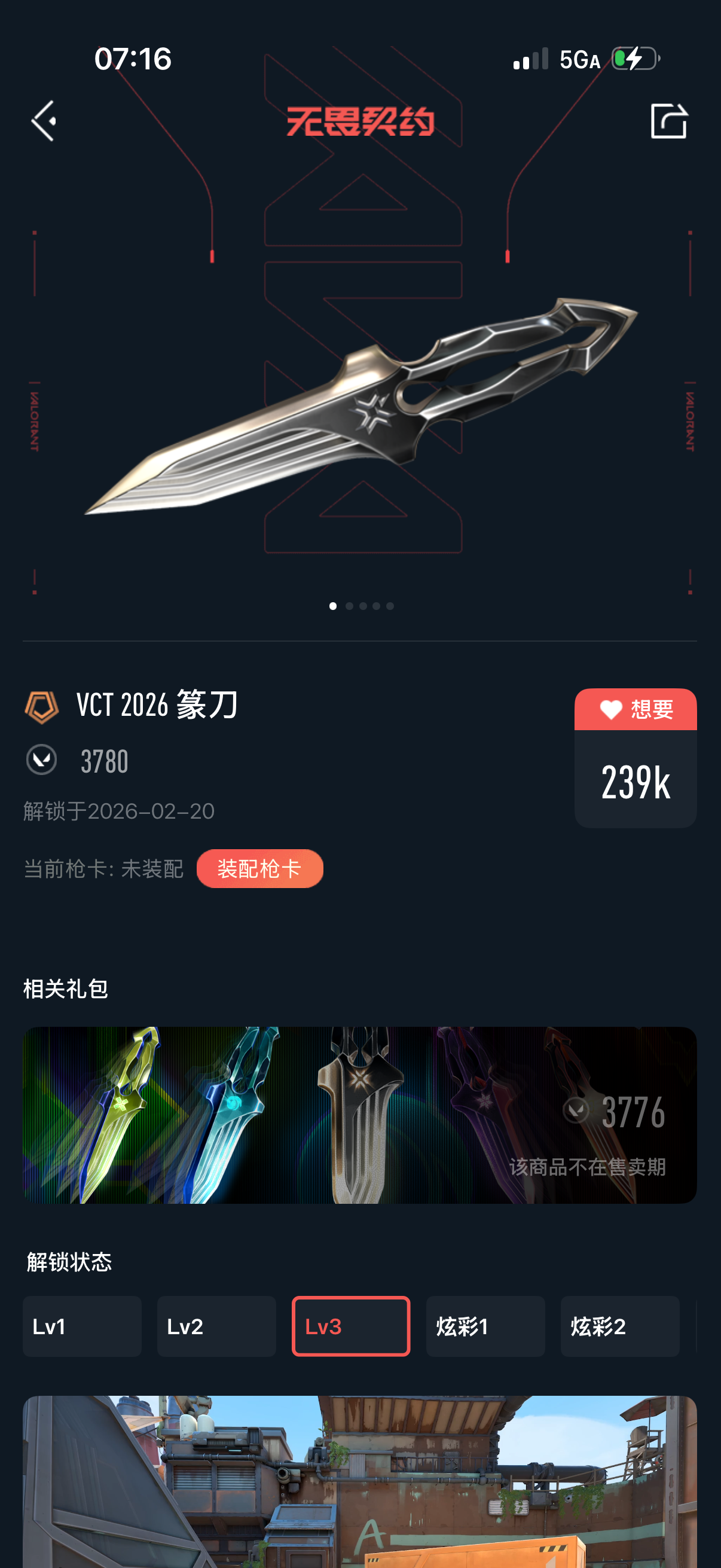The height and width of the screenshot is (1568, 721).
Task: Select the Lv1 unlock level
Action: click(82, 1326)
